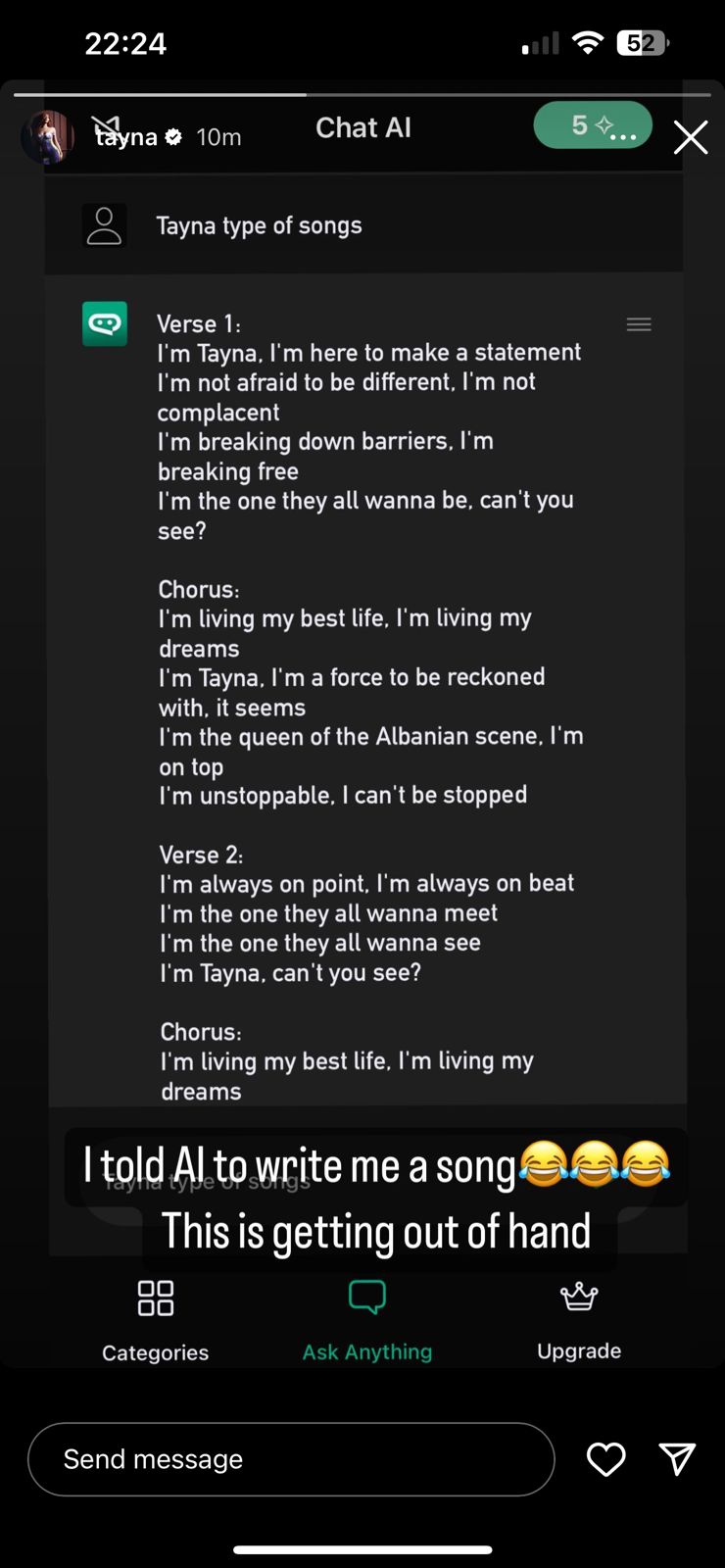This screenshot has width=725, height=1568.
Task: Open tayna's profile from the avatar
Action: pyautogui.click(x=47, y=137)
